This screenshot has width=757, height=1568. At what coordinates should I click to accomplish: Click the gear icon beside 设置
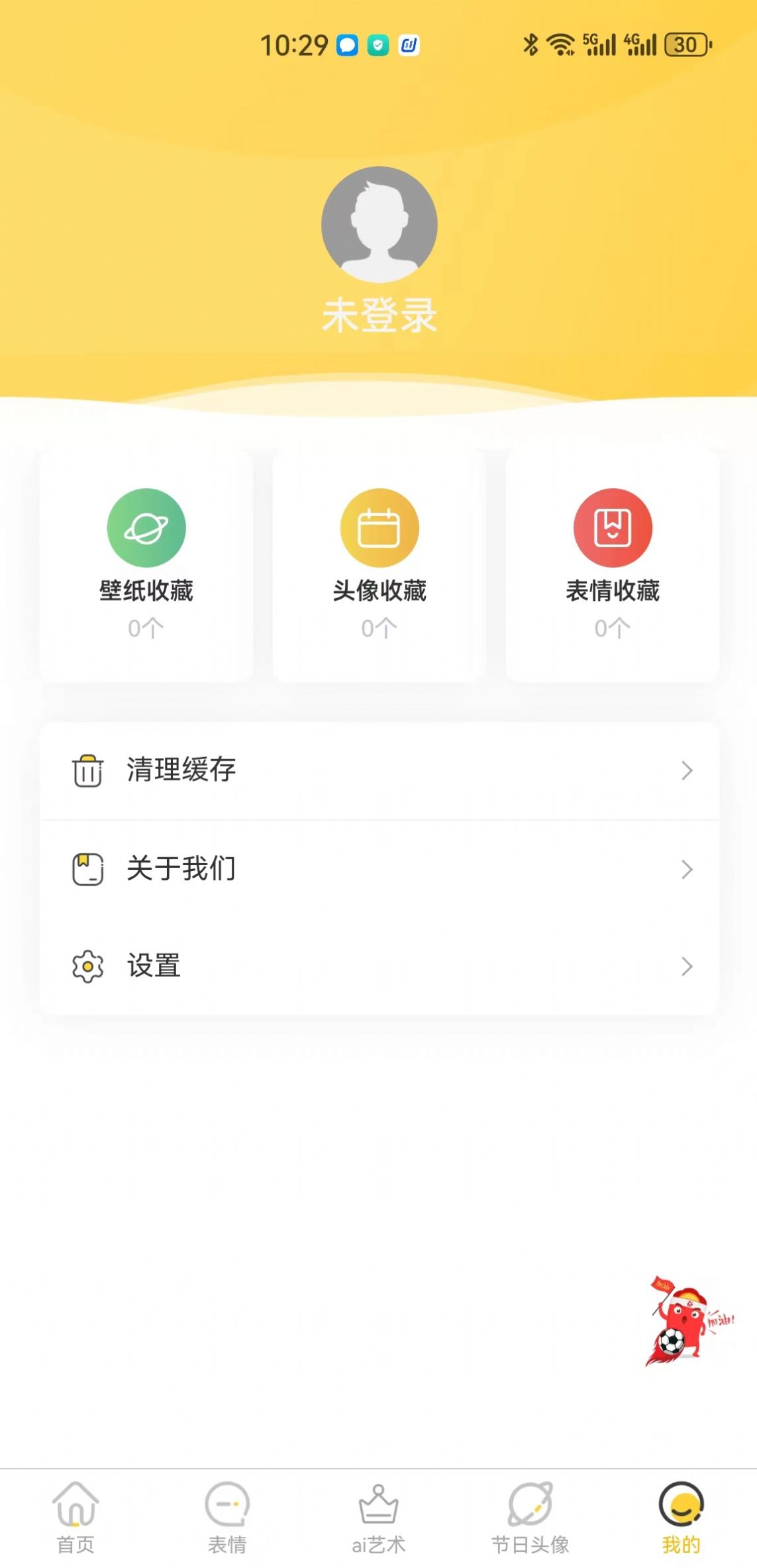point(87,967)
